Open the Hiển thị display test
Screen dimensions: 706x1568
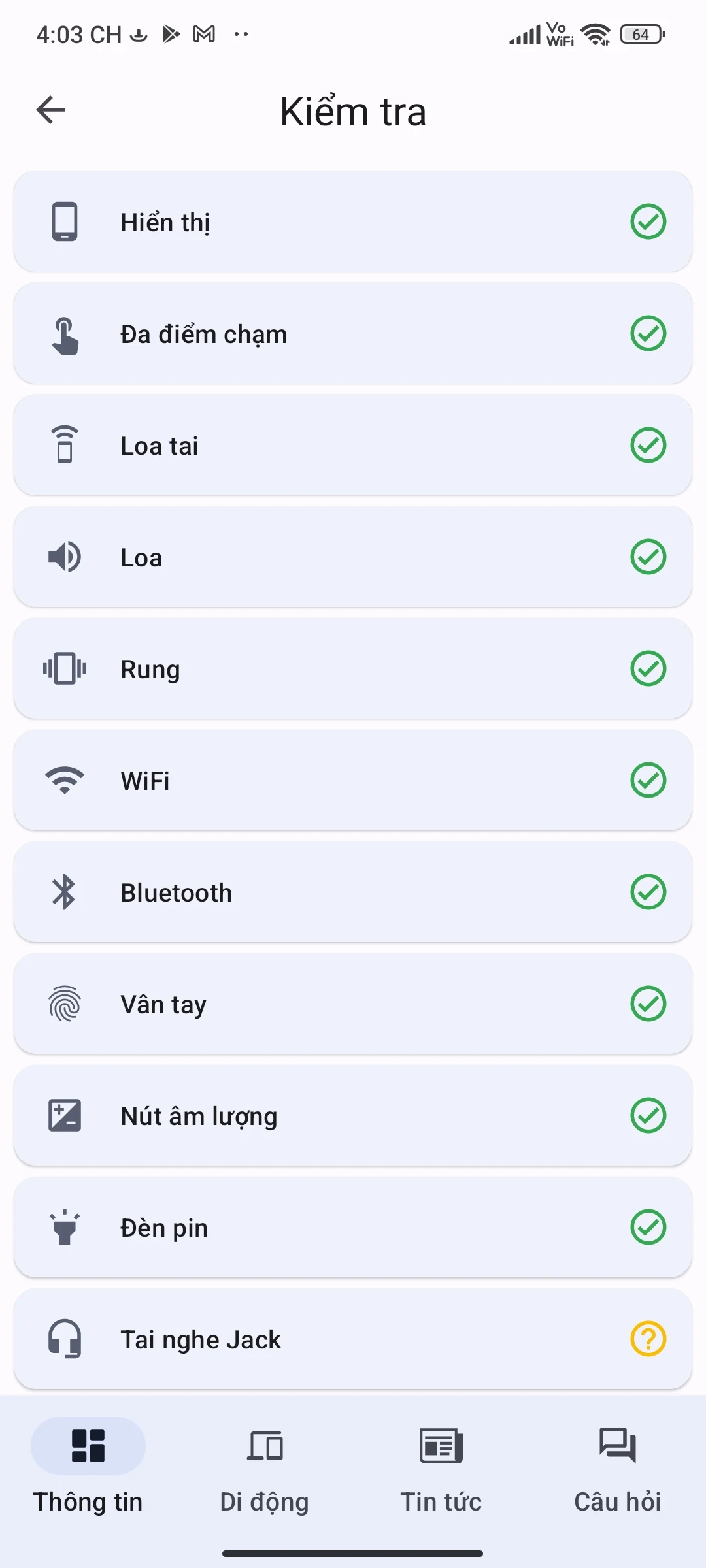[353, 222]
